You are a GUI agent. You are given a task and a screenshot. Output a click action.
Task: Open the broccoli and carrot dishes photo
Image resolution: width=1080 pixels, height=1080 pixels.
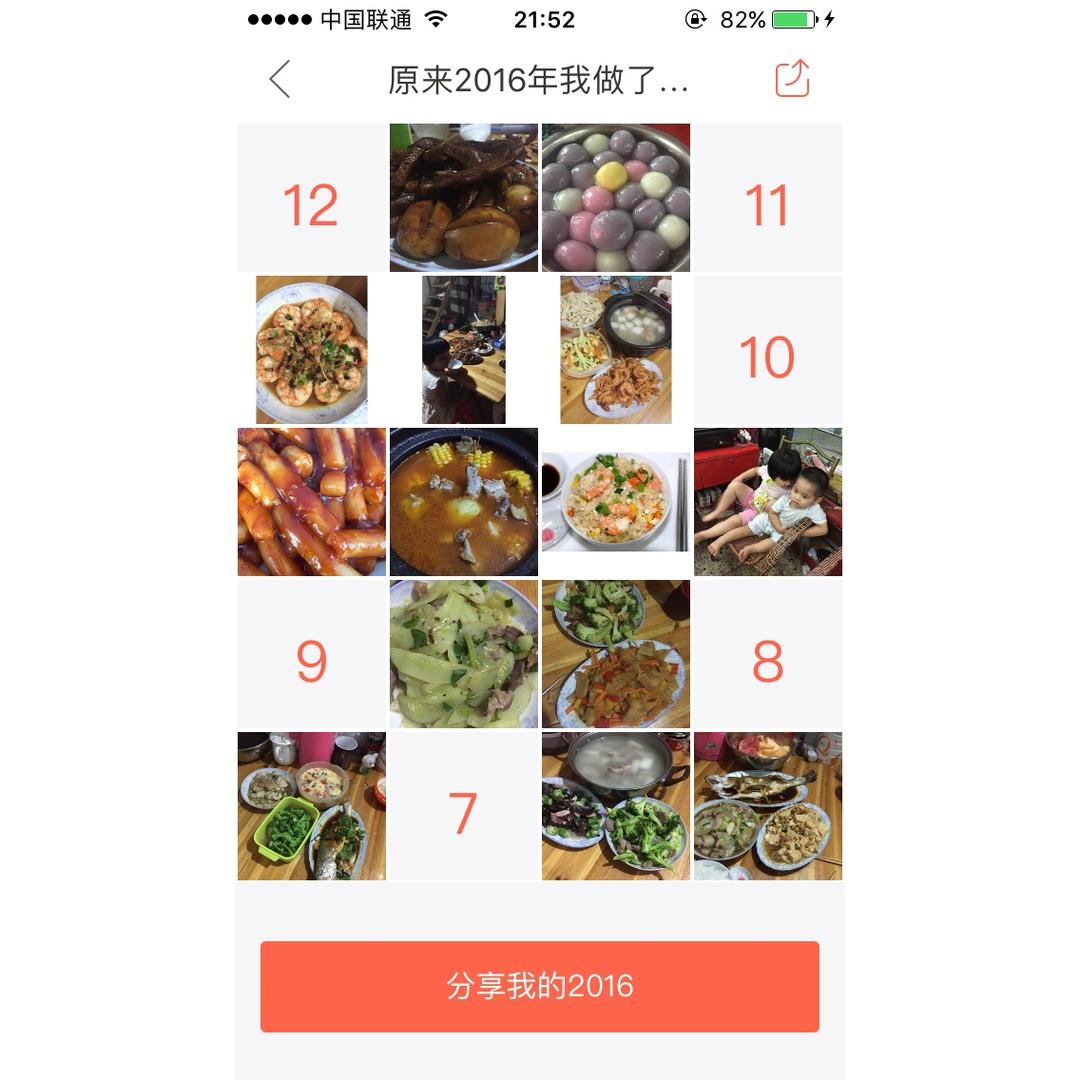click(x=616, y=654)
